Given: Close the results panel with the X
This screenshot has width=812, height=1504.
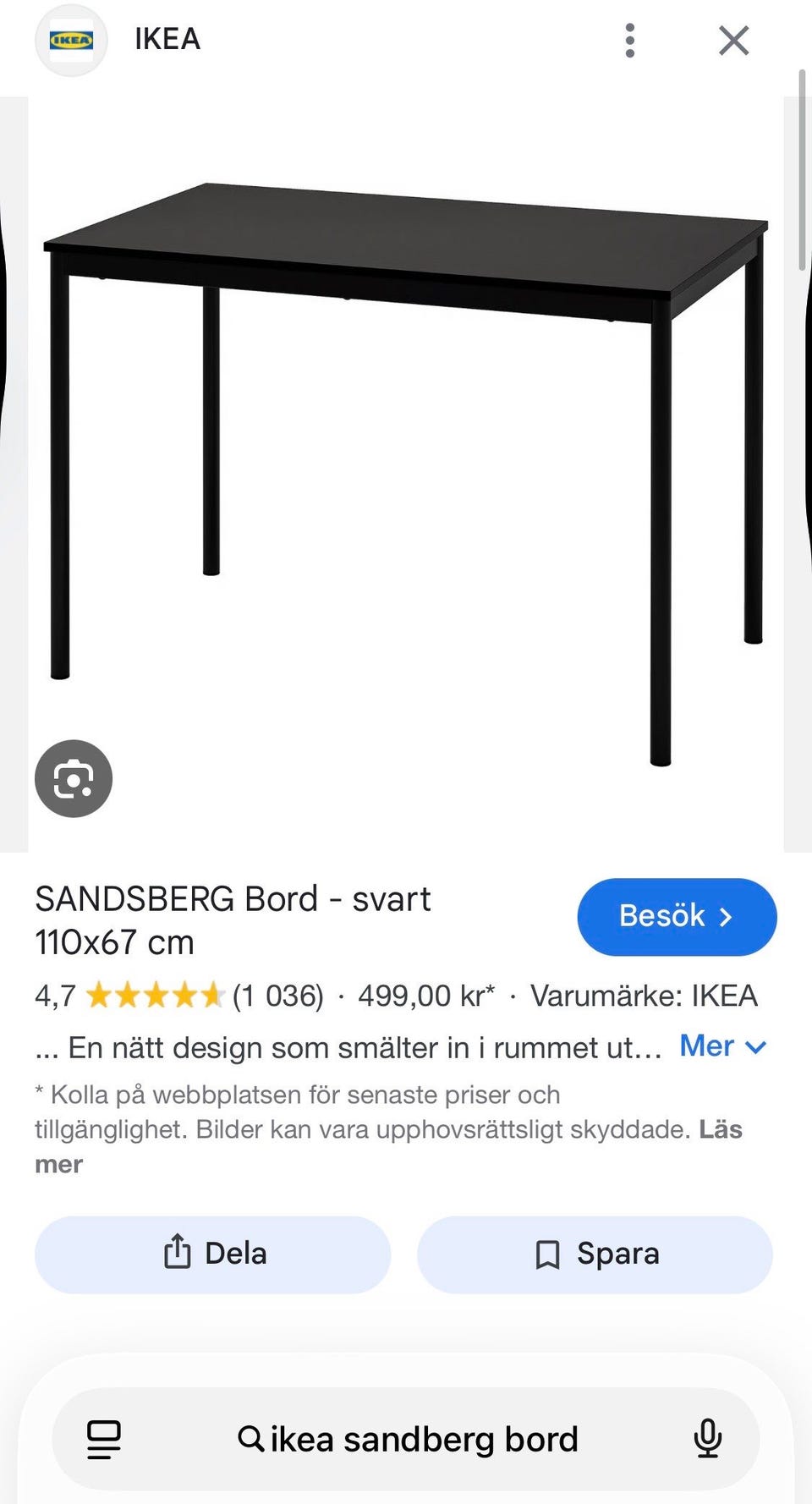Looking at the screenshot, I should click(x=733, y=39).
